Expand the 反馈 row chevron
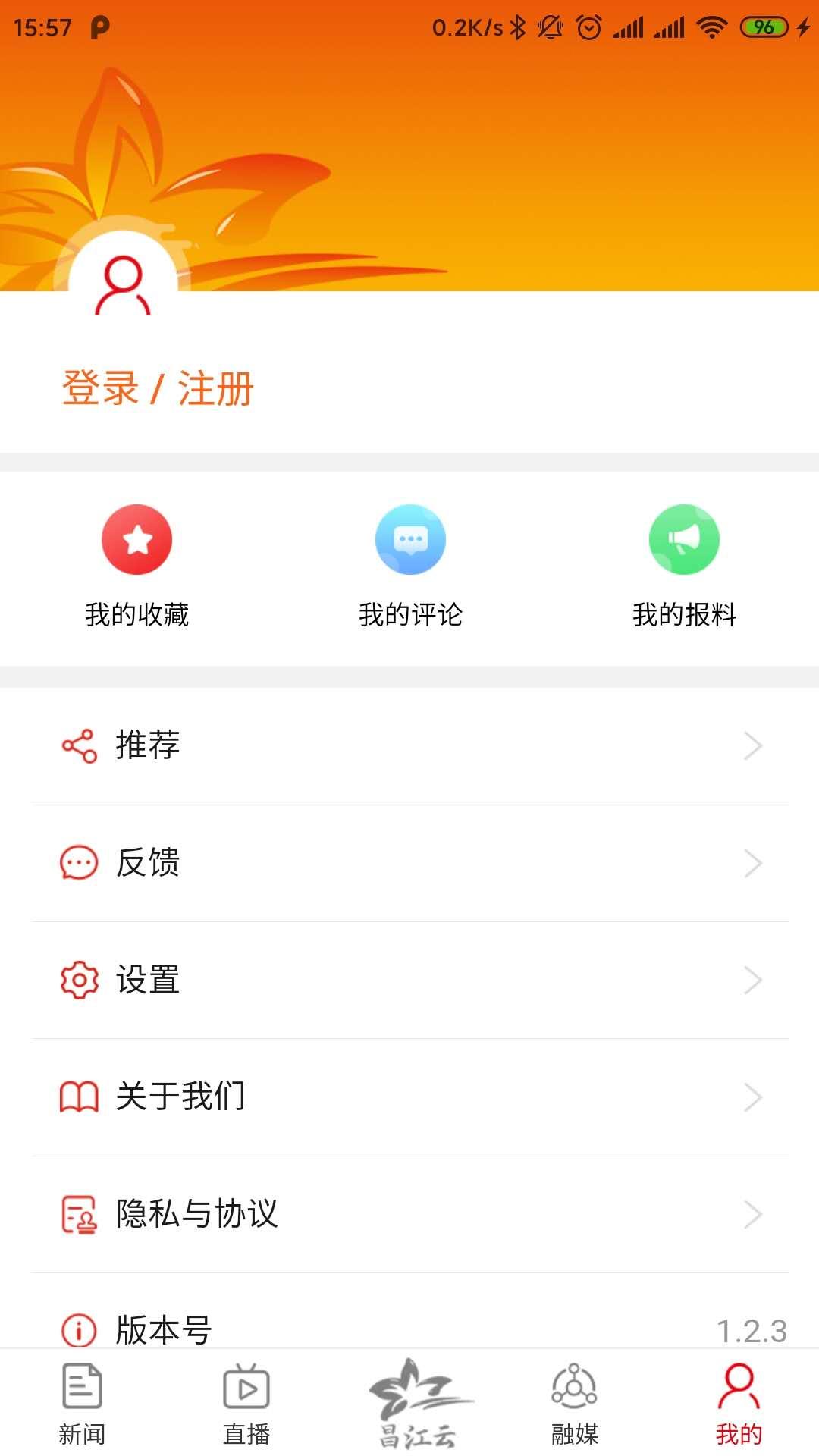Screen dimensions: 819x1456 coord(752,862)
